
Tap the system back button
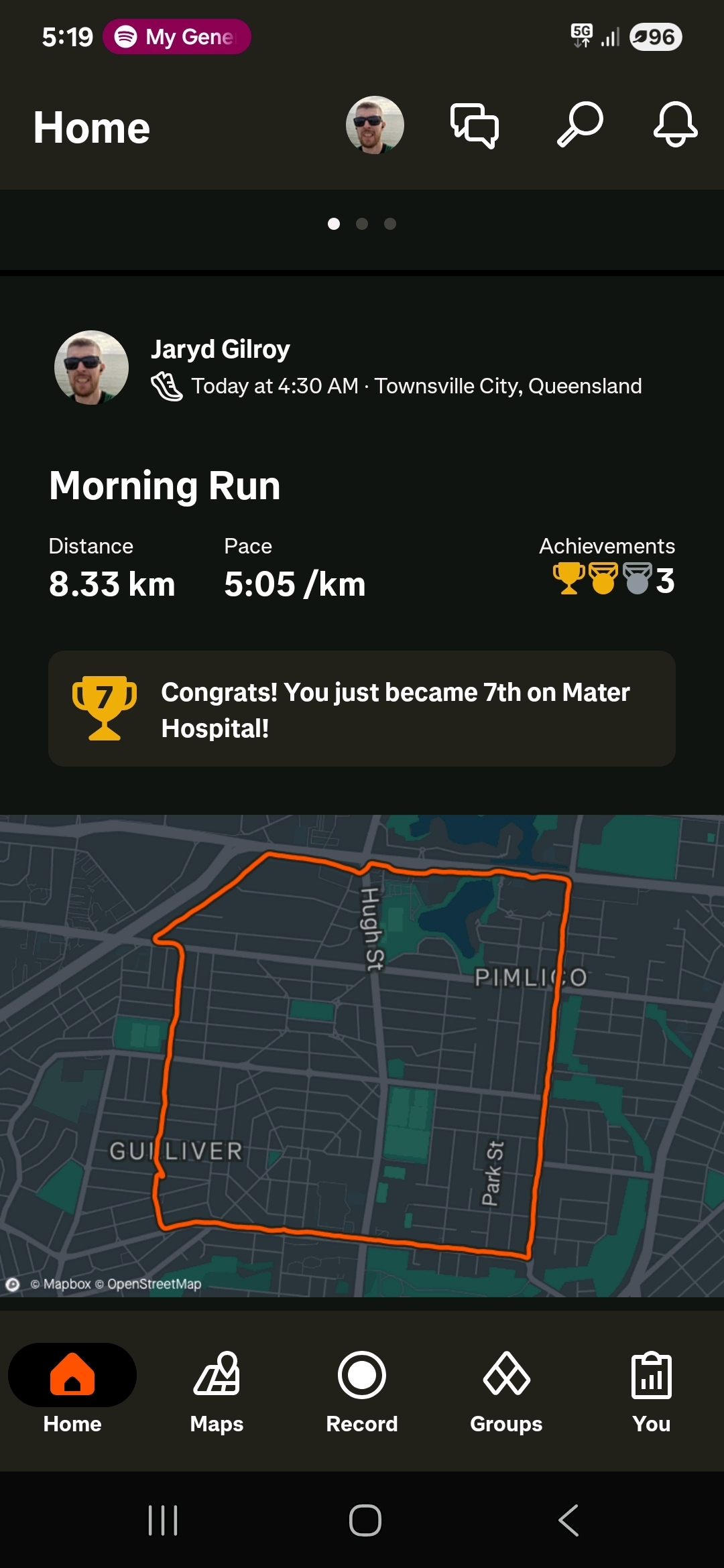tap(568, 1520)
